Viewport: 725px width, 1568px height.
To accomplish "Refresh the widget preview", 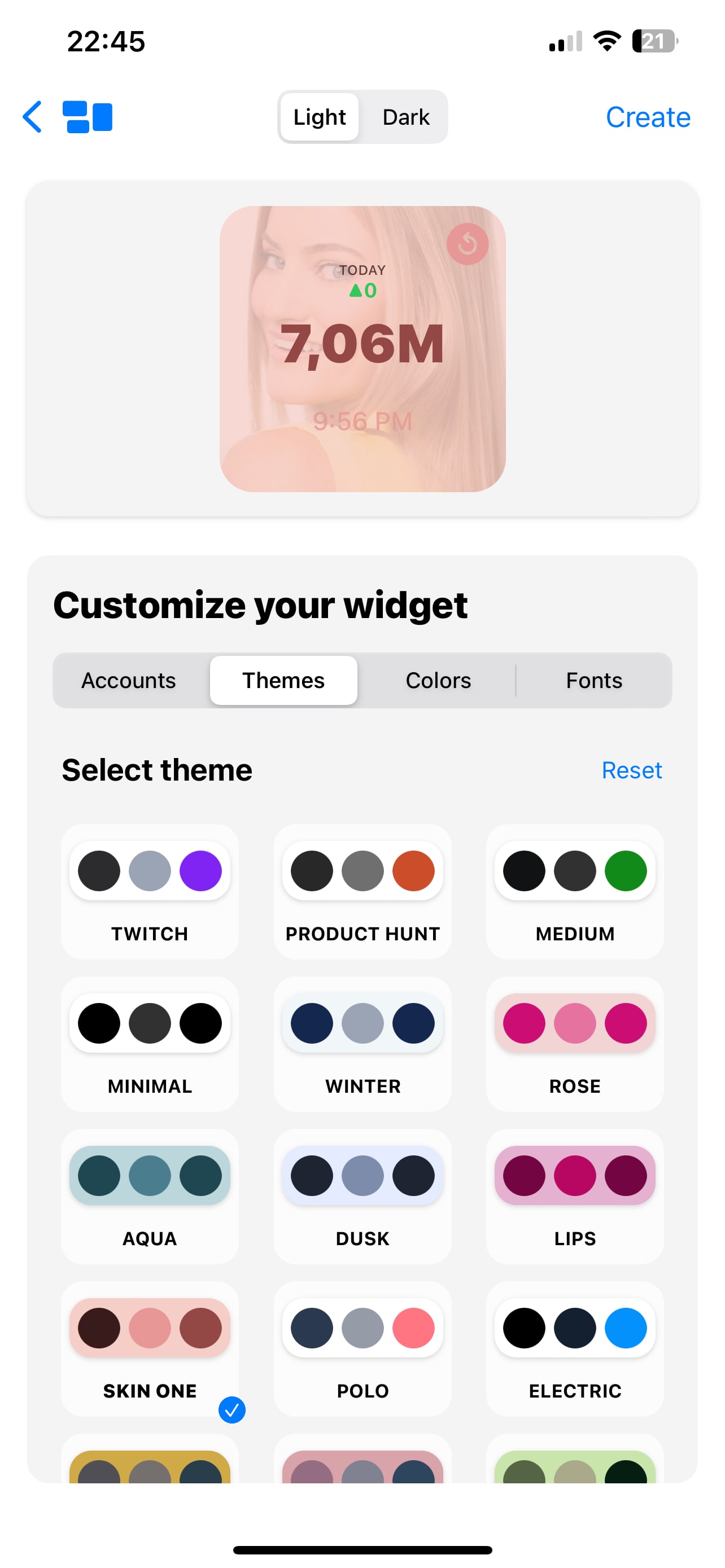I will pyautogui.click(x=467, y=244).
